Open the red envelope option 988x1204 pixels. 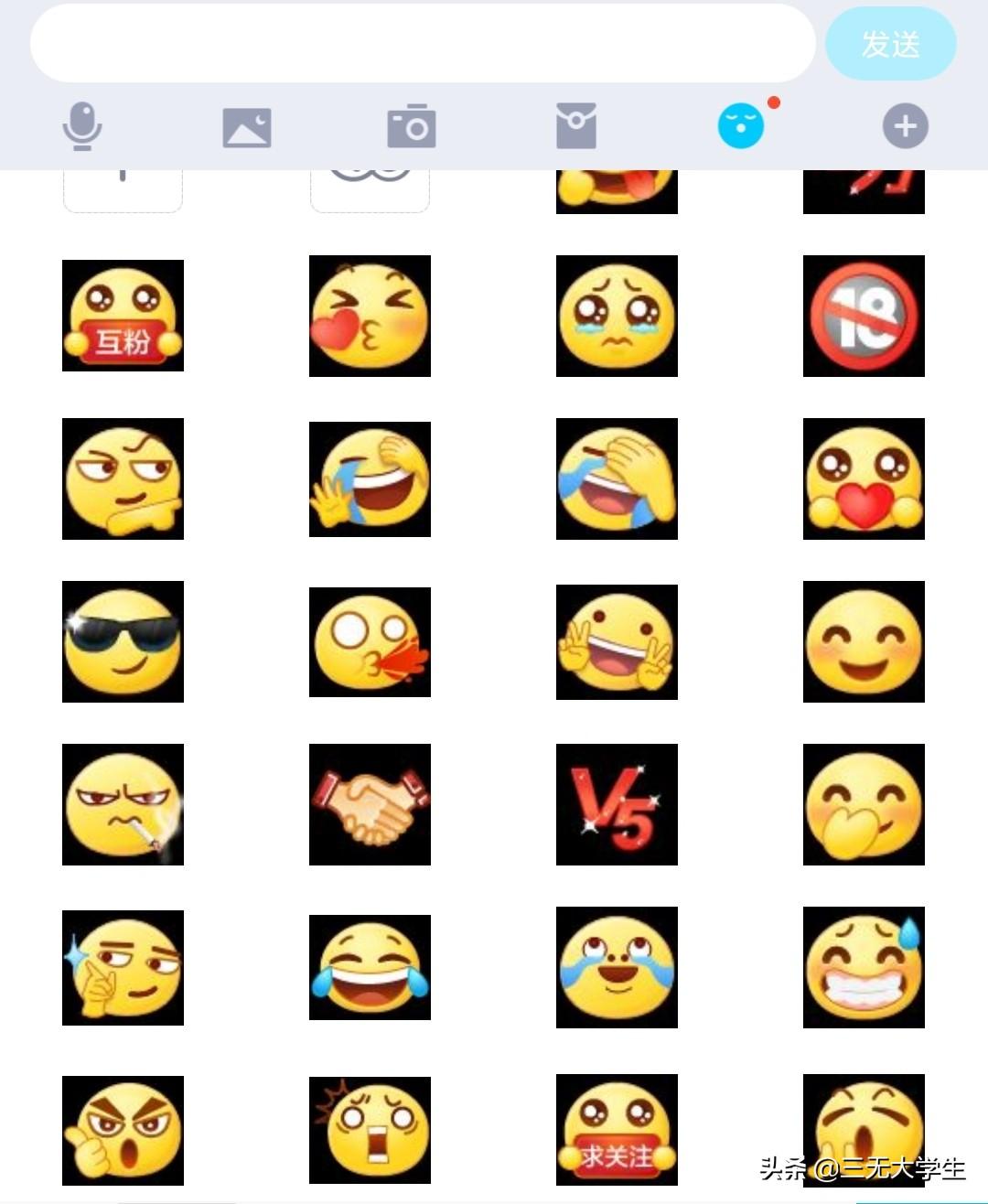[576, 126]
